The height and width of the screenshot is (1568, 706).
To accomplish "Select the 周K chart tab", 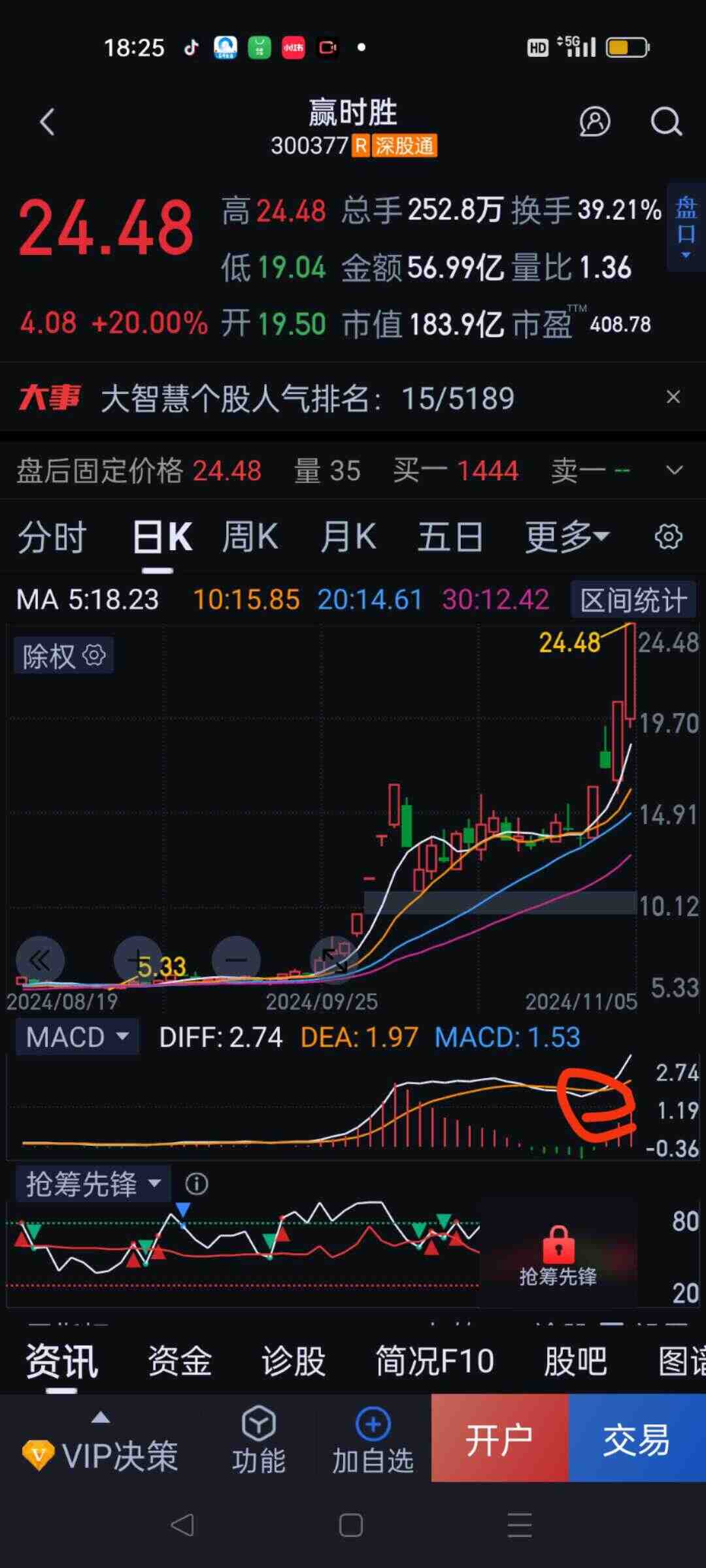I will pyautogui.click(x=250, y=537).
